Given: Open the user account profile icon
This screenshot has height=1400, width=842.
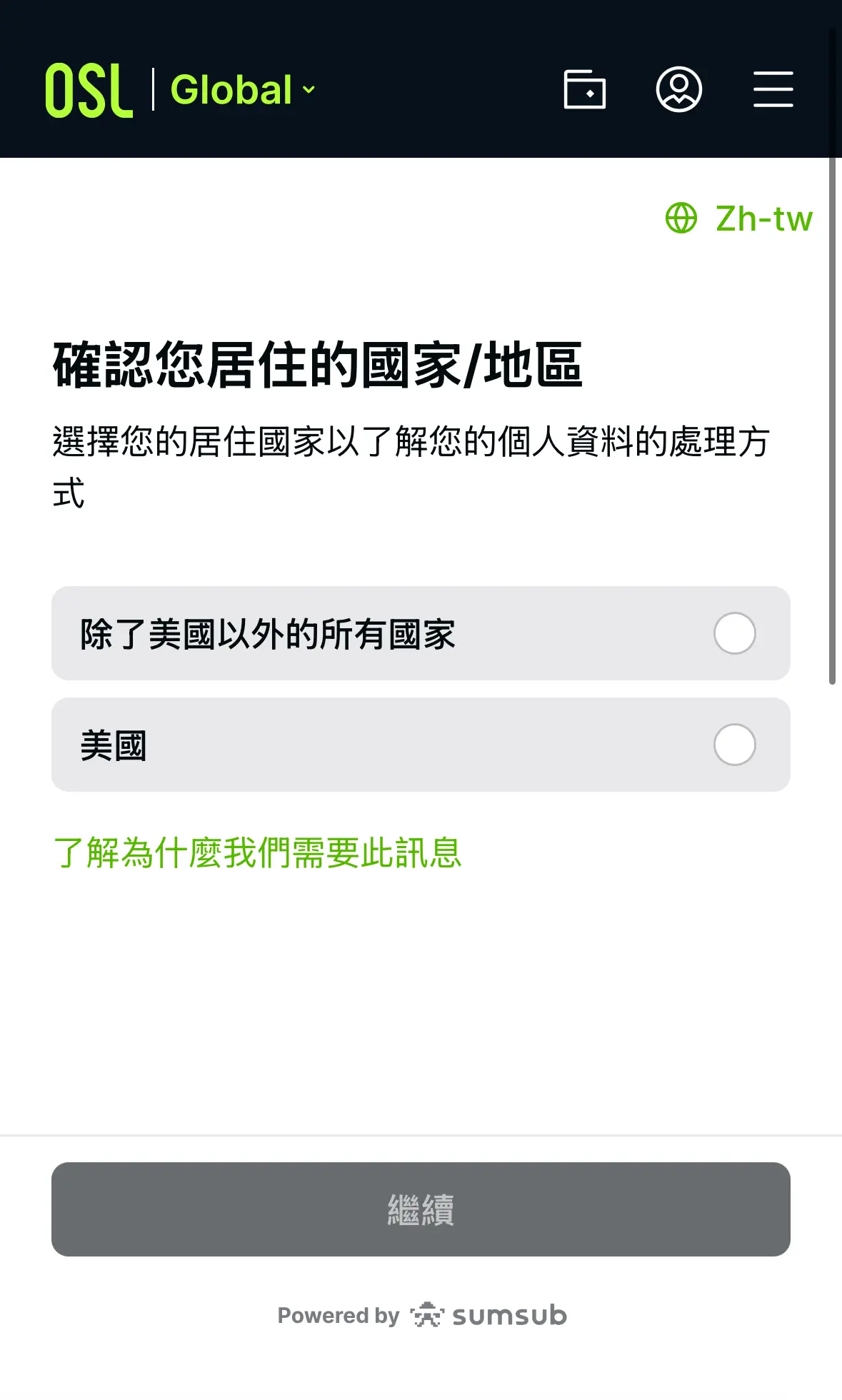Looking at the screenshot, I should 678,90.
